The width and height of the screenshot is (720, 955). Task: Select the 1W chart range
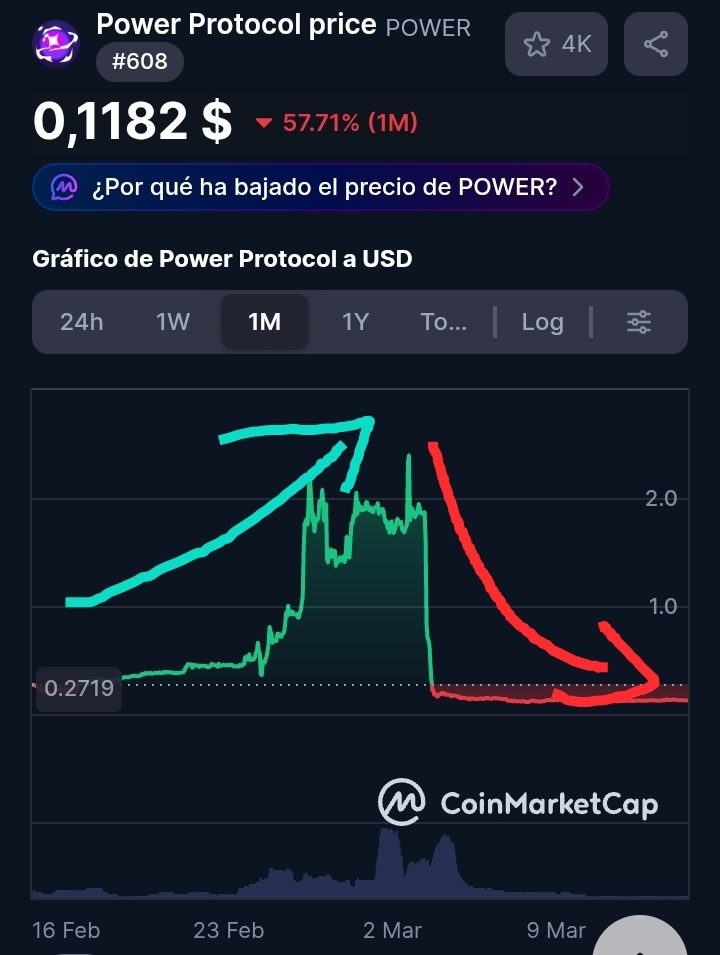172,322
